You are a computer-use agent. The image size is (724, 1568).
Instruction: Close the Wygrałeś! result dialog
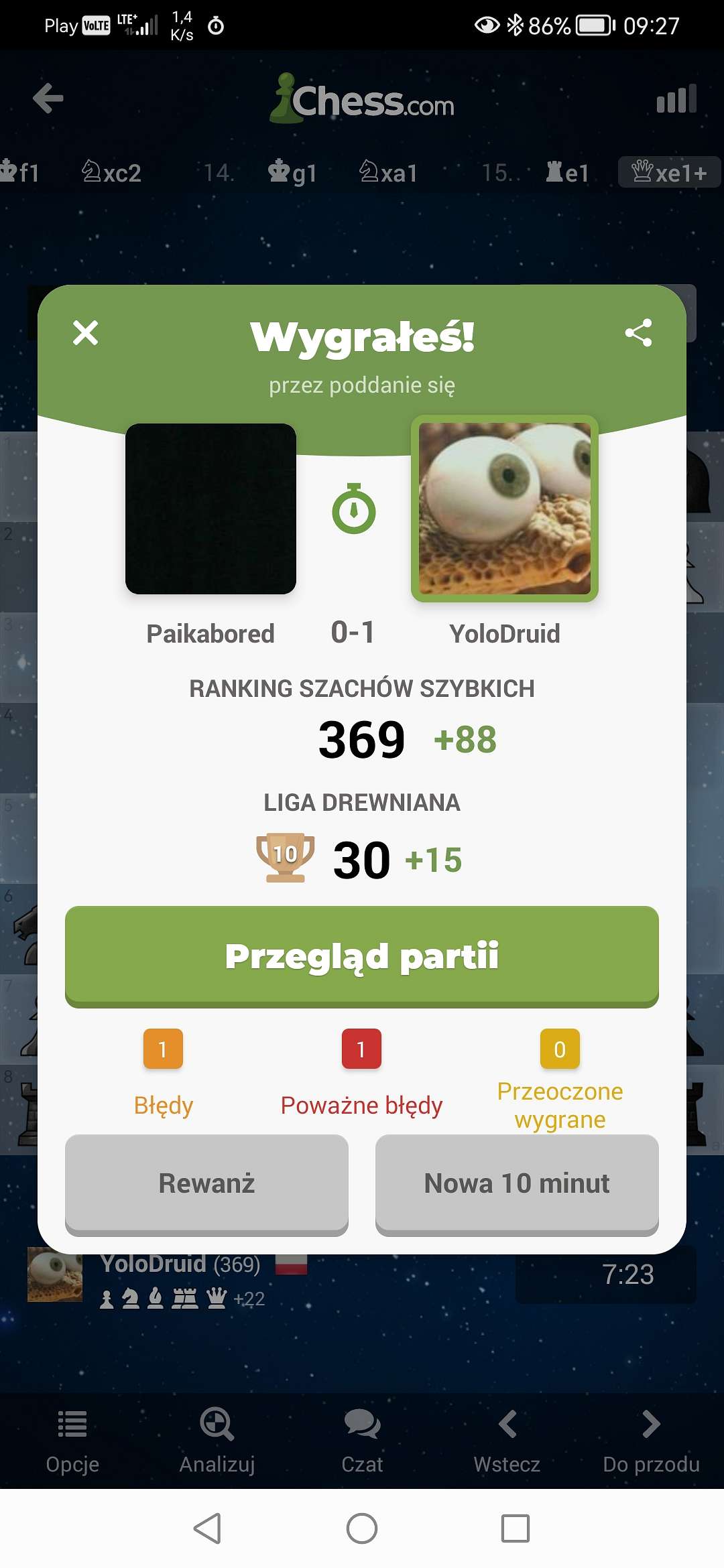[85, 332]
